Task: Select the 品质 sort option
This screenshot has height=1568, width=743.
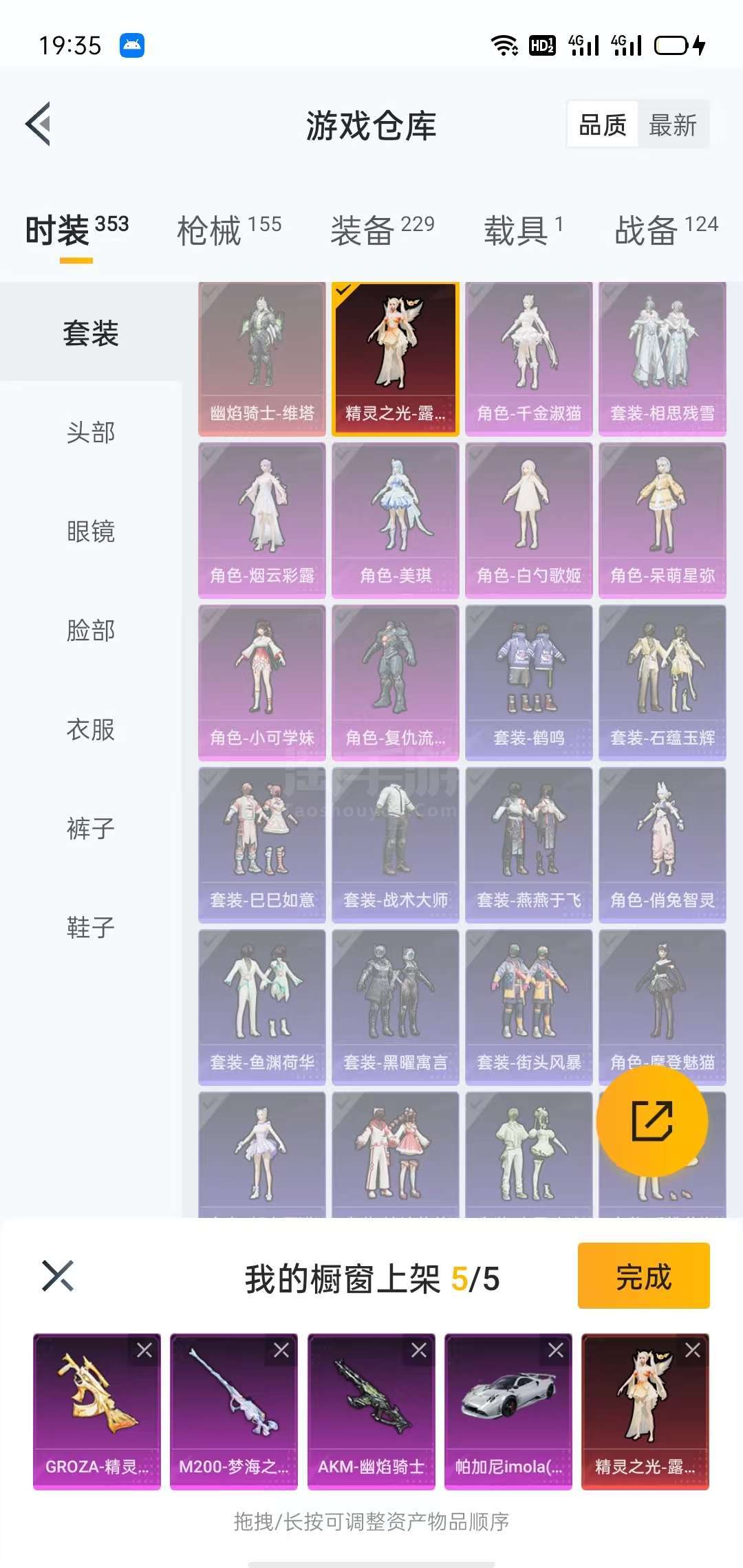Action: point(603,125)
